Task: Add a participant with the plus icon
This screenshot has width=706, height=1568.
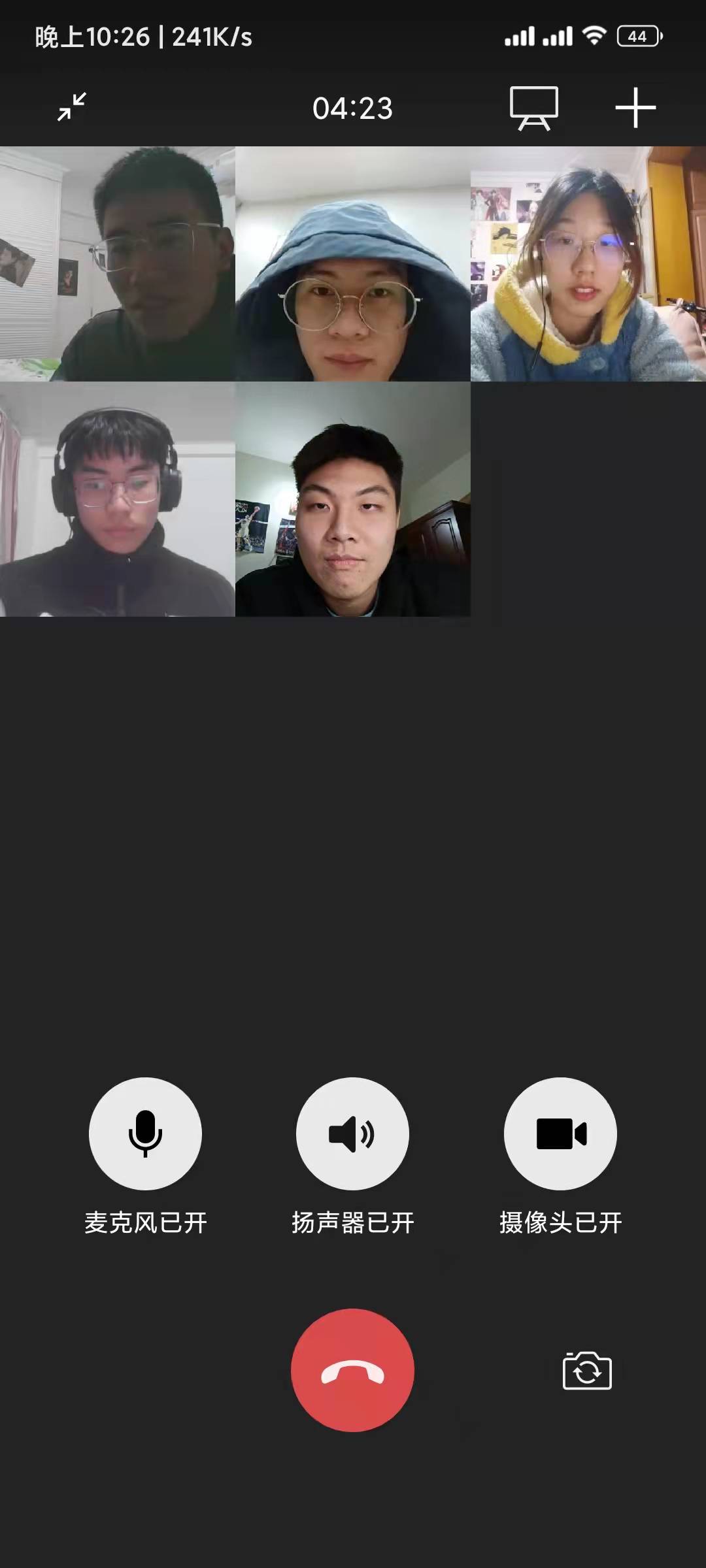Action: (635, 108)
